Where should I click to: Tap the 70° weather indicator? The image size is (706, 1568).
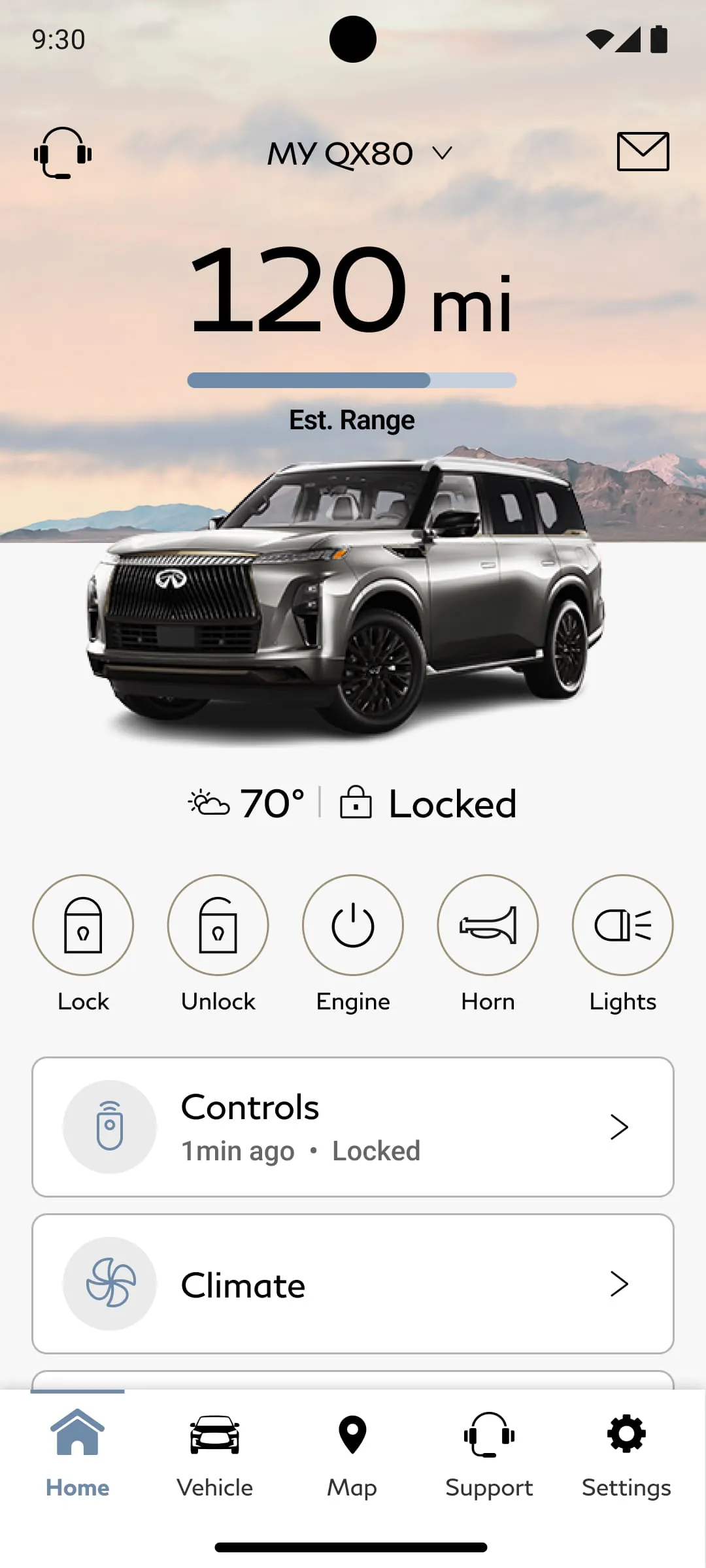(246, 803)
